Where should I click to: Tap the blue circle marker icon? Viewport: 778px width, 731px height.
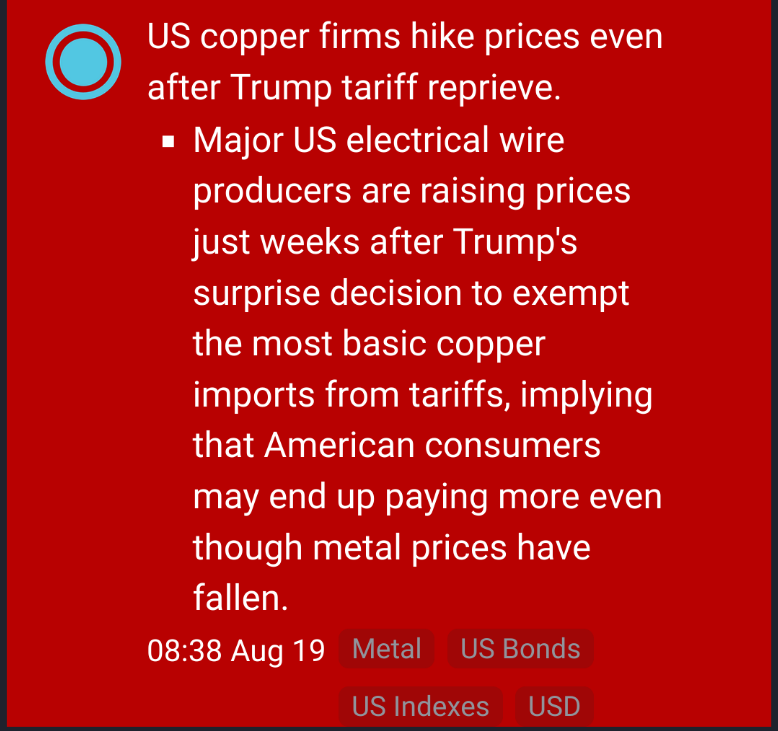tap(83, 64)
